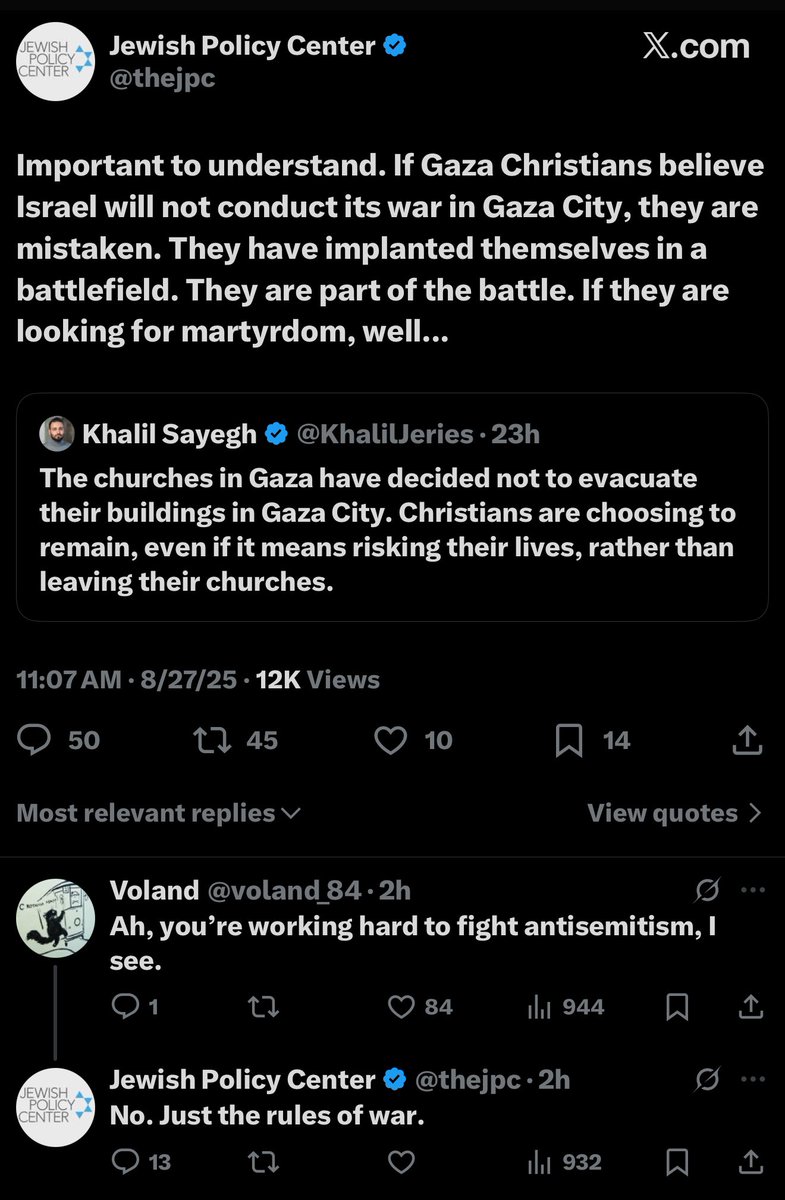
Task: Open replies on "No. Just the rules of war."
Action: pyautogui.click(x=125, y=1162)
